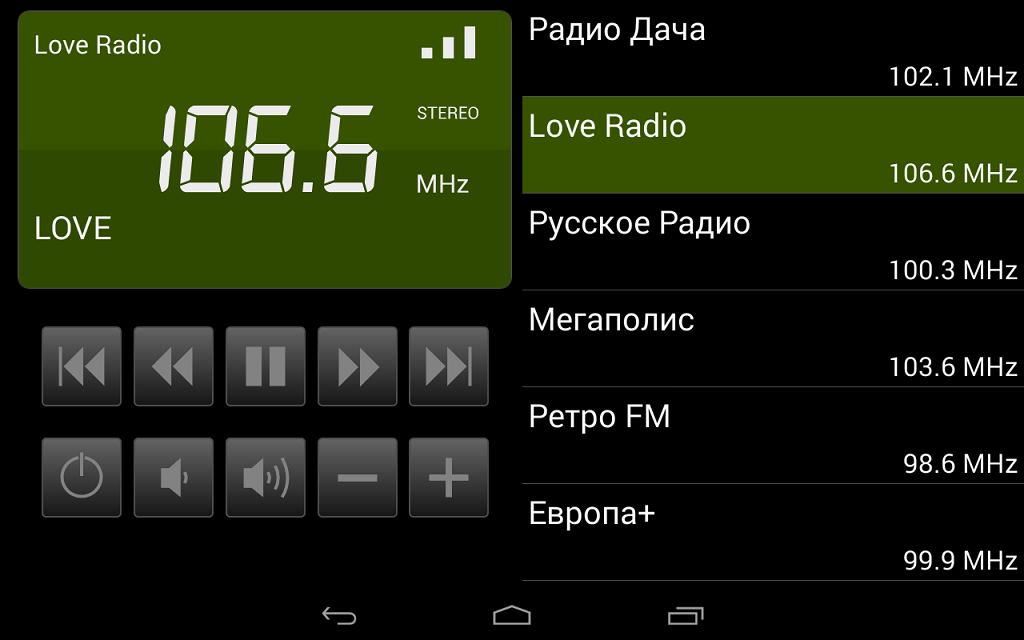Tune to Радио Дача 102.1 MHz
1024x640 pixels.
point(772,50)
